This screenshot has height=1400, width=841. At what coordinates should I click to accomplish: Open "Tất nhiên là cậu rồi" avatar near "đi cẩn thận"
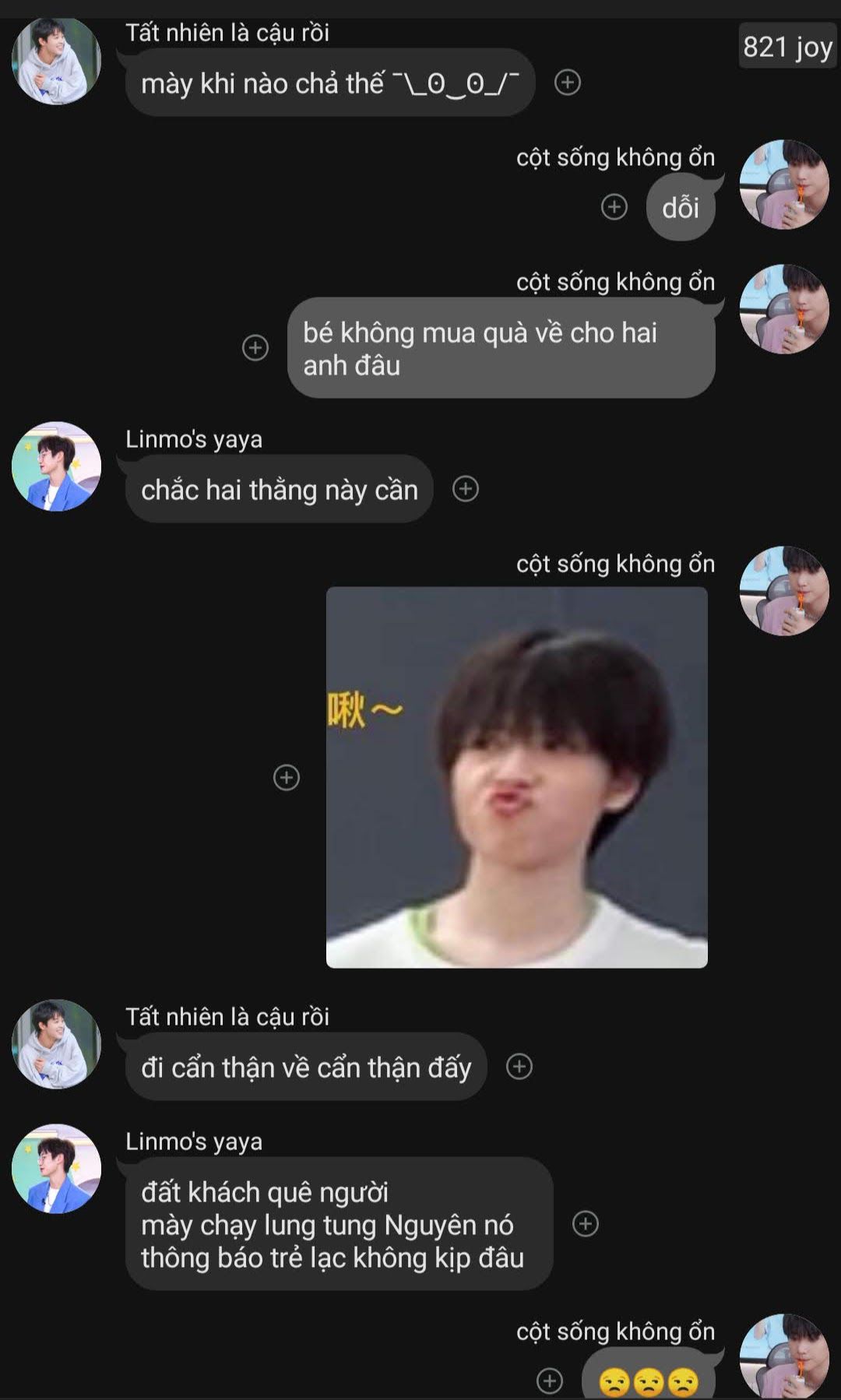pos(56,1044)
